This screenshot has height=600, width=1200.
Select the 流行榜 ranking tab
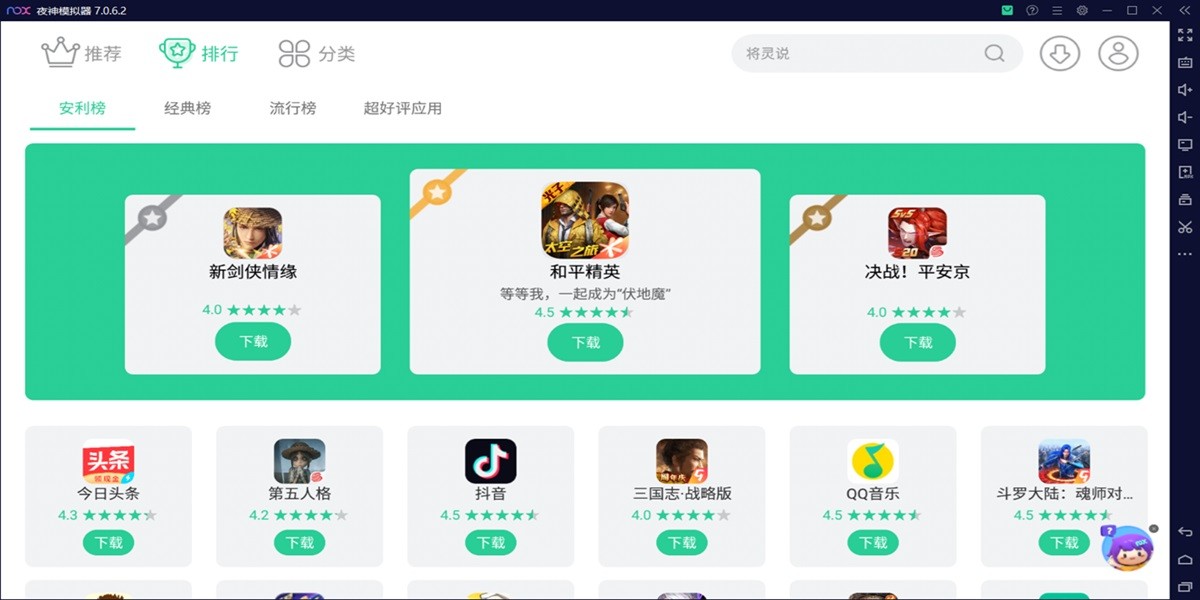[x=293, y=108]
